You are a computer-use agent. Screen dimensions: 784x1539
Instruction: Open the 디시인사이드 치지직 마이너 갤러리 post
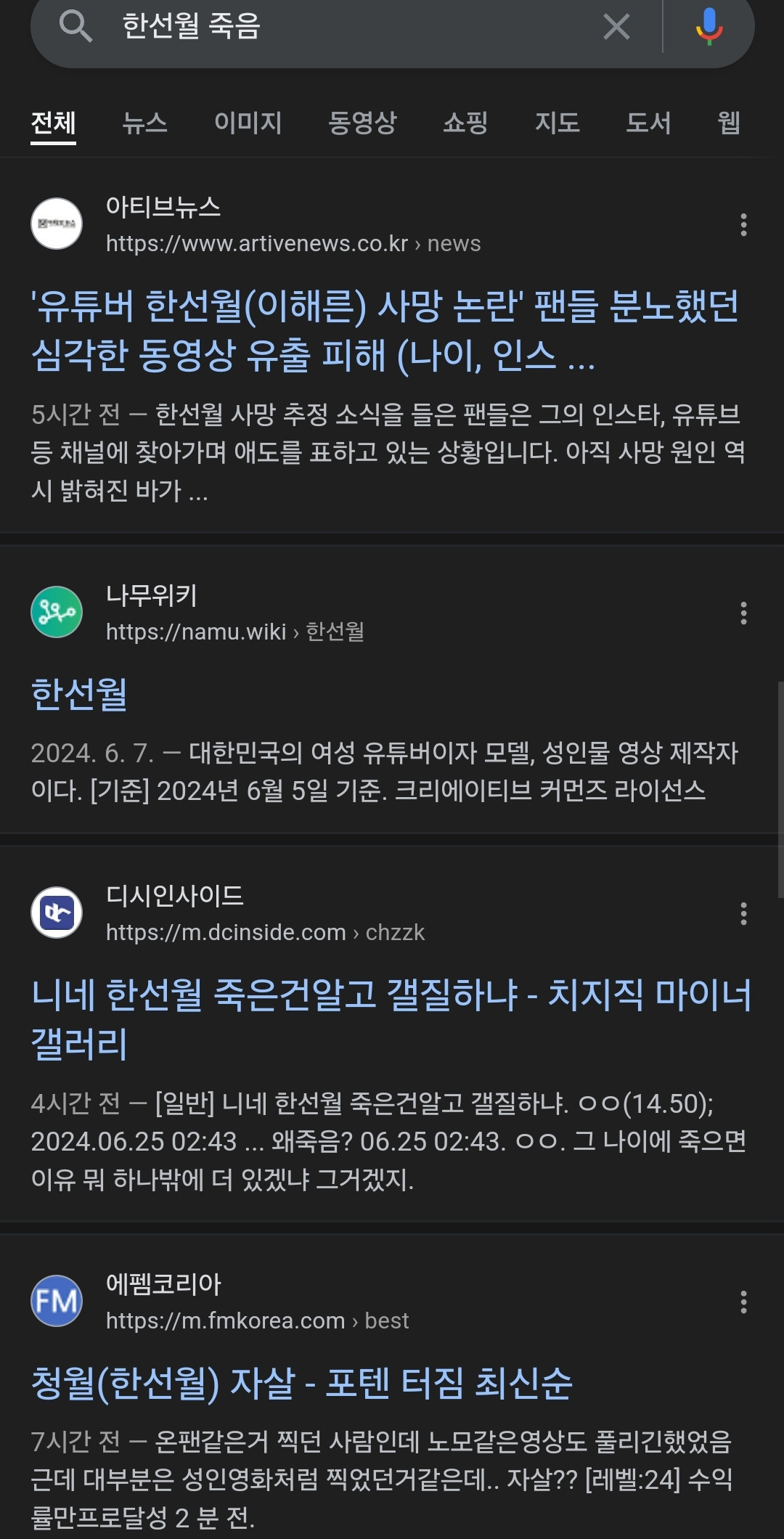click(x=391, y=1018)
